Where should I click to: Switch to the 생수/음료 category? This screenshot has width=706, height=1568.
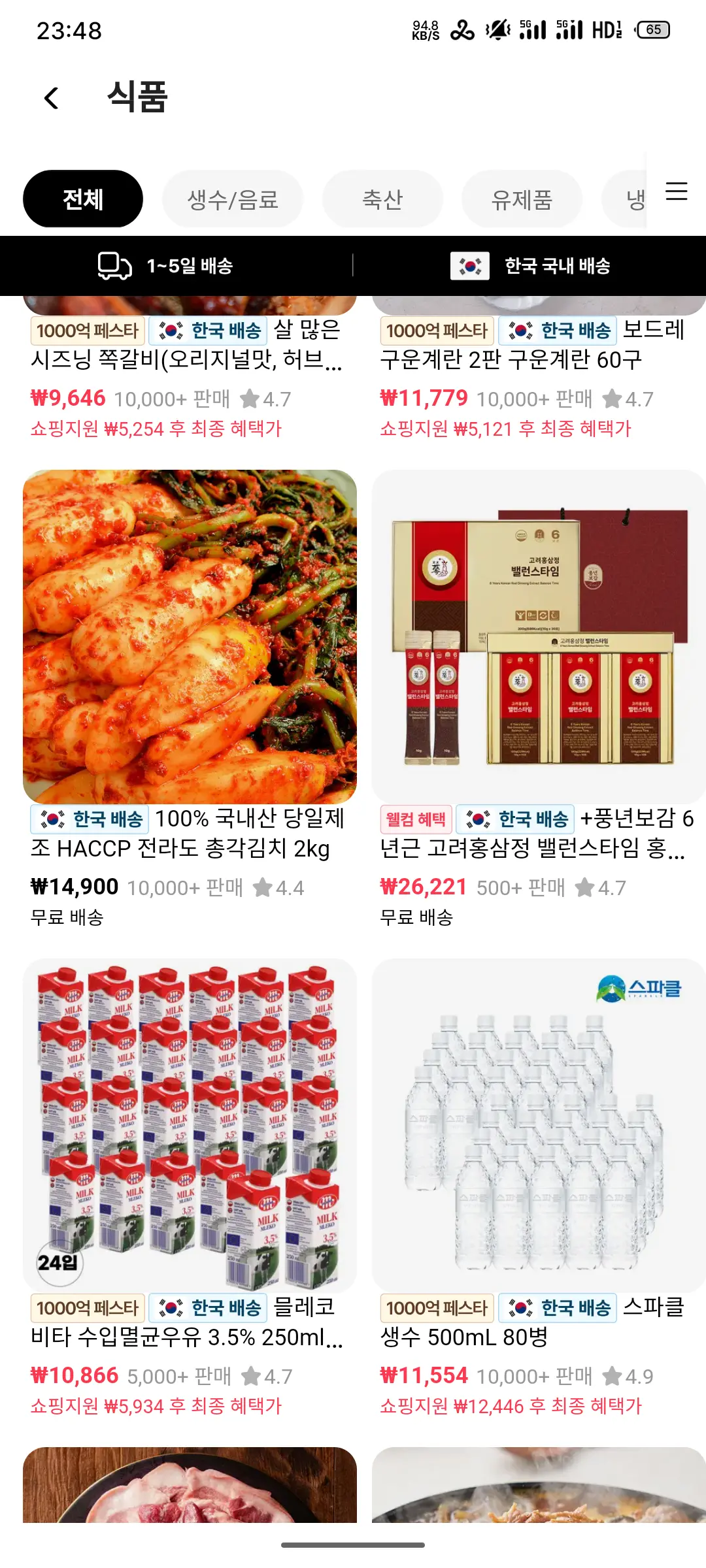(233, 199)
